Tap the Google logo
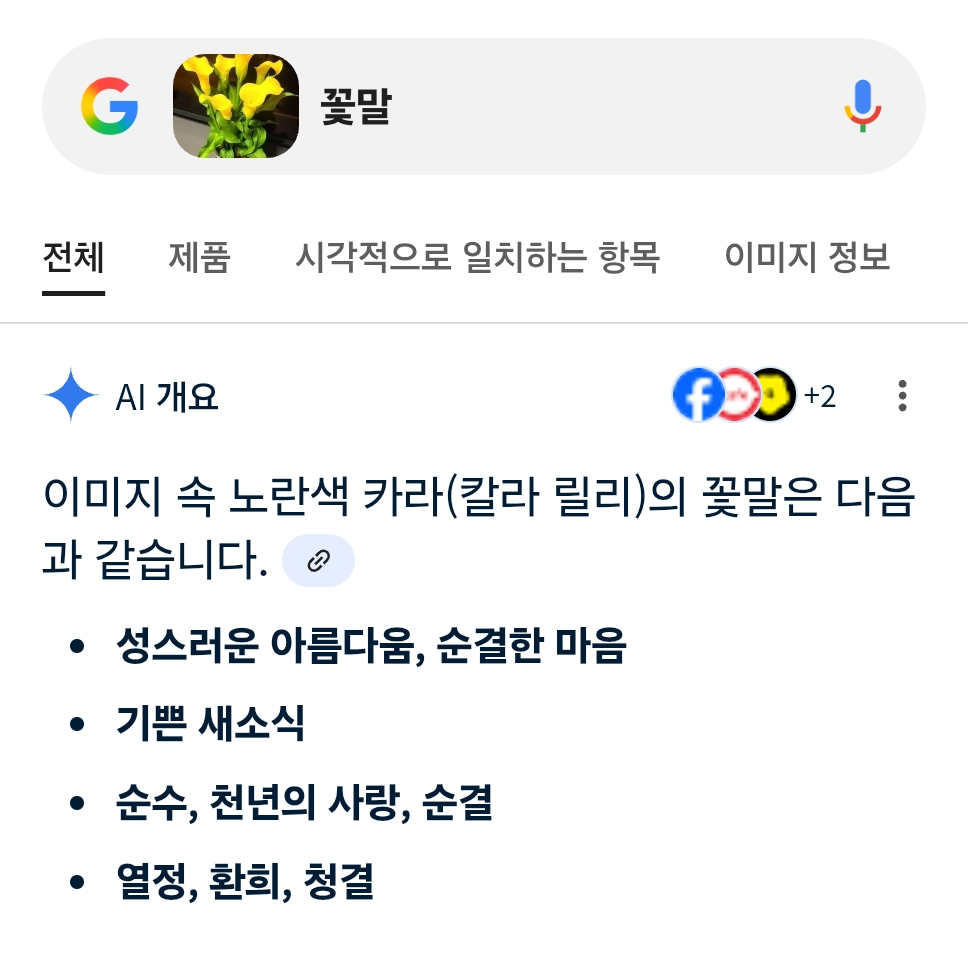968x956 pixels. pyautogui.click(x=109, y=107)
